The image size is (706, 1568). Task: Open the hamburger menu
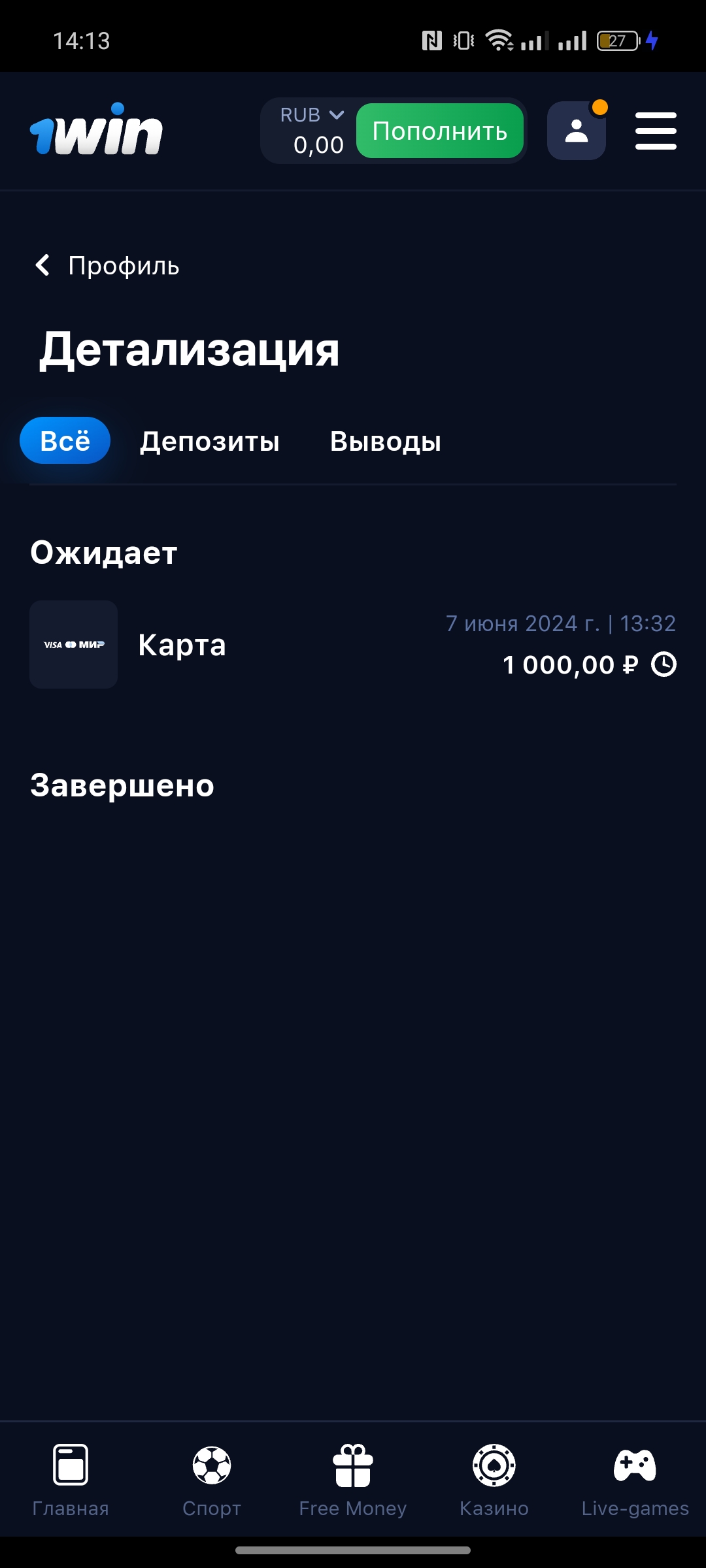coord(656,131)
